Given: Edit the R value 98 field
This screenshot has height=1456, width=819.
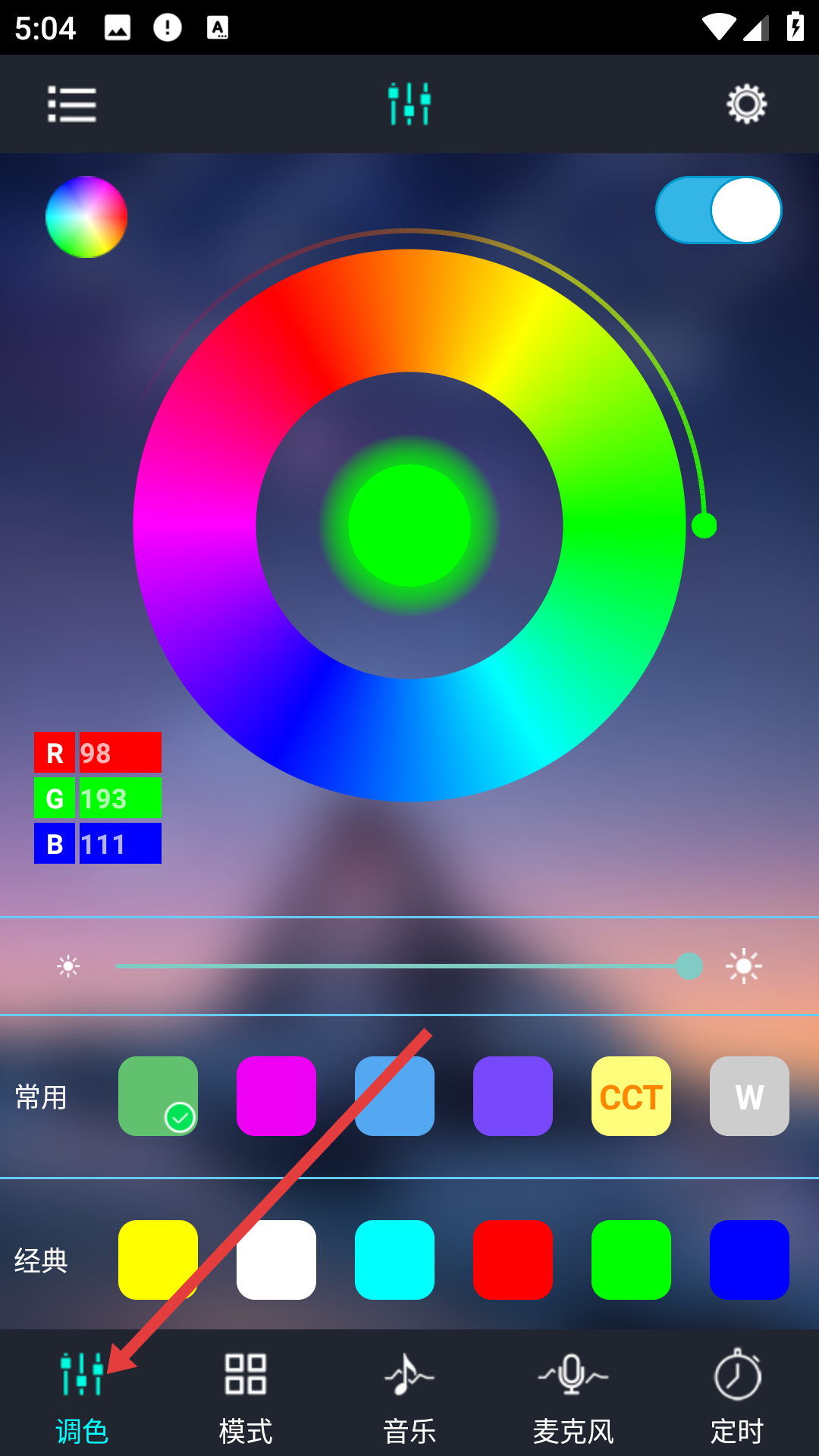Looking at the screenshot, I should 120,753.
